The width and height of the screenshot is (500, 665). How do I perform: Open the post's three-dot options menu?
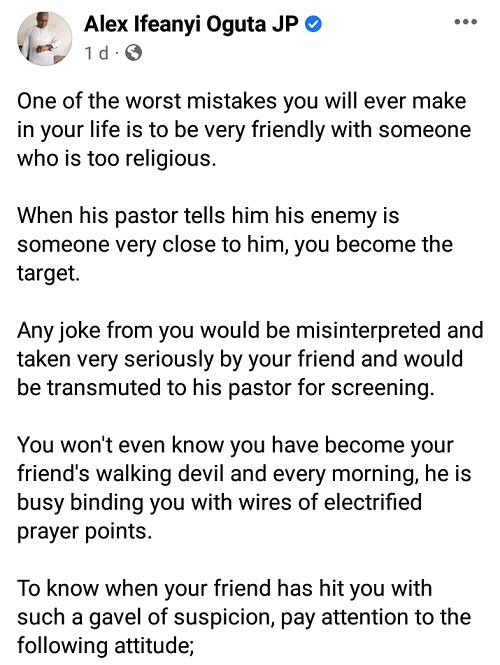(465, 22)
